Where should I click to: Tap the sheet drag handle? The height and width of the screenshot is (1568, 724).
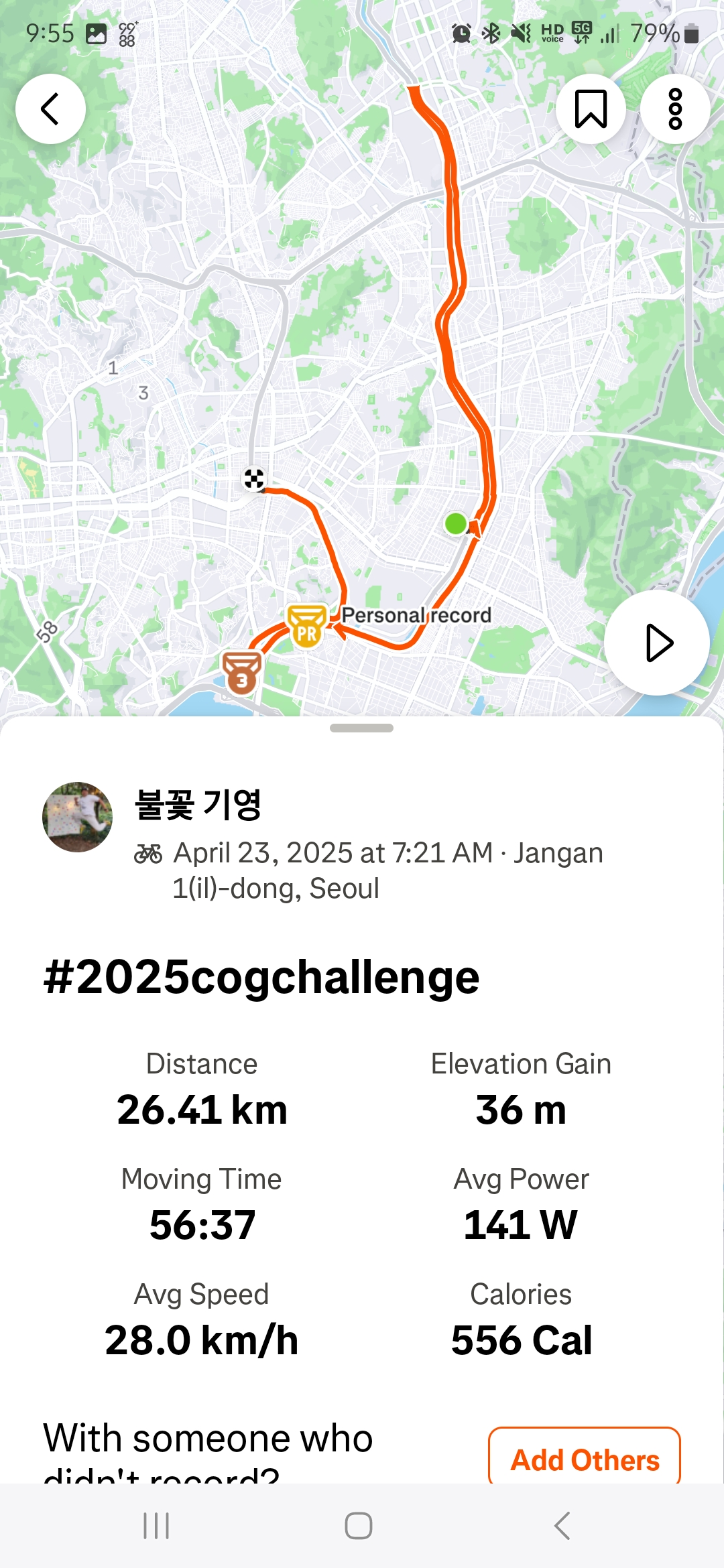(361, 728)
